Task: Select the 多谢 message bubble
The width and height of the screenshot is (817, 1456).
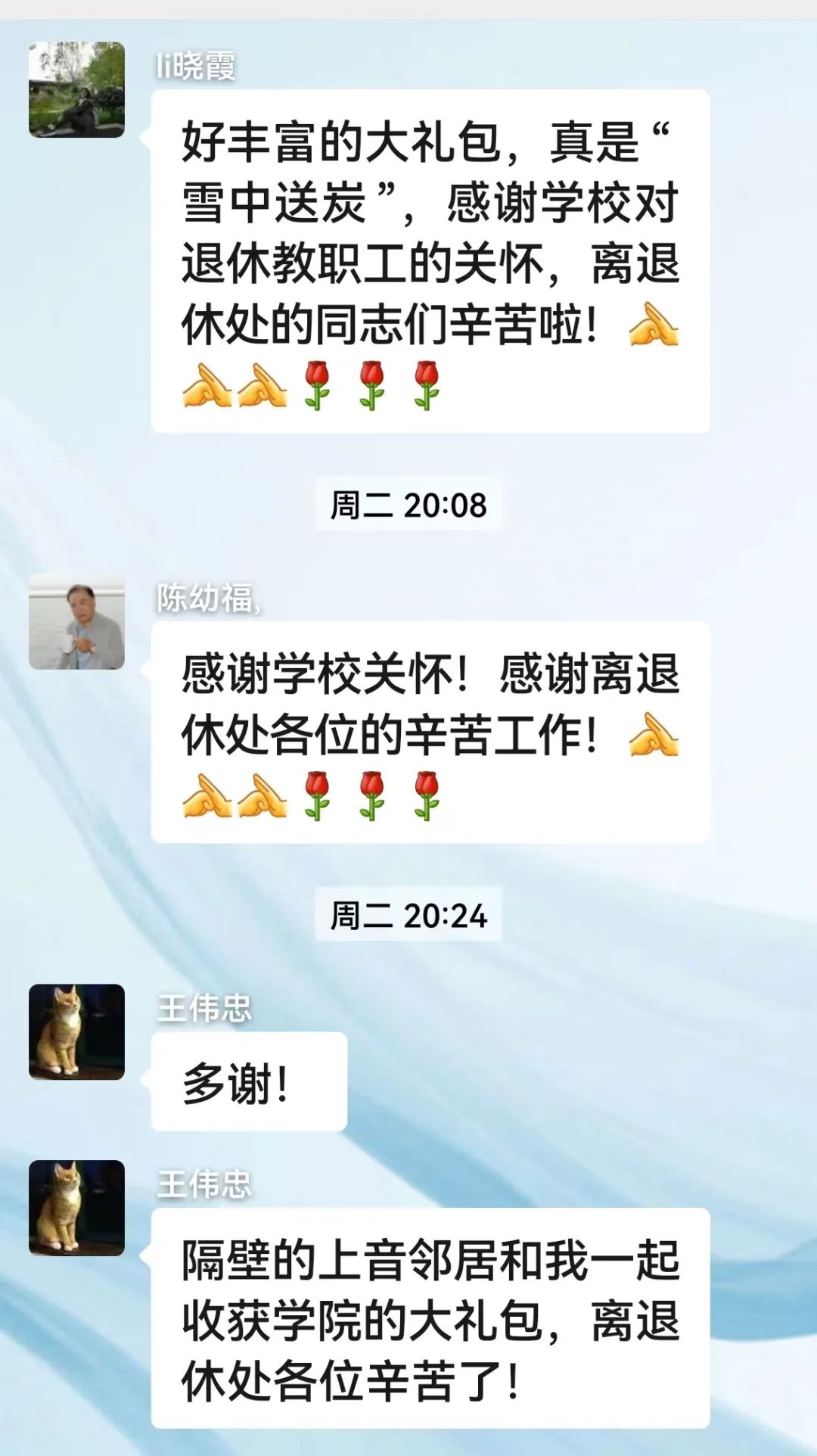Action: pyautogui.click(x=250, y=1084)
